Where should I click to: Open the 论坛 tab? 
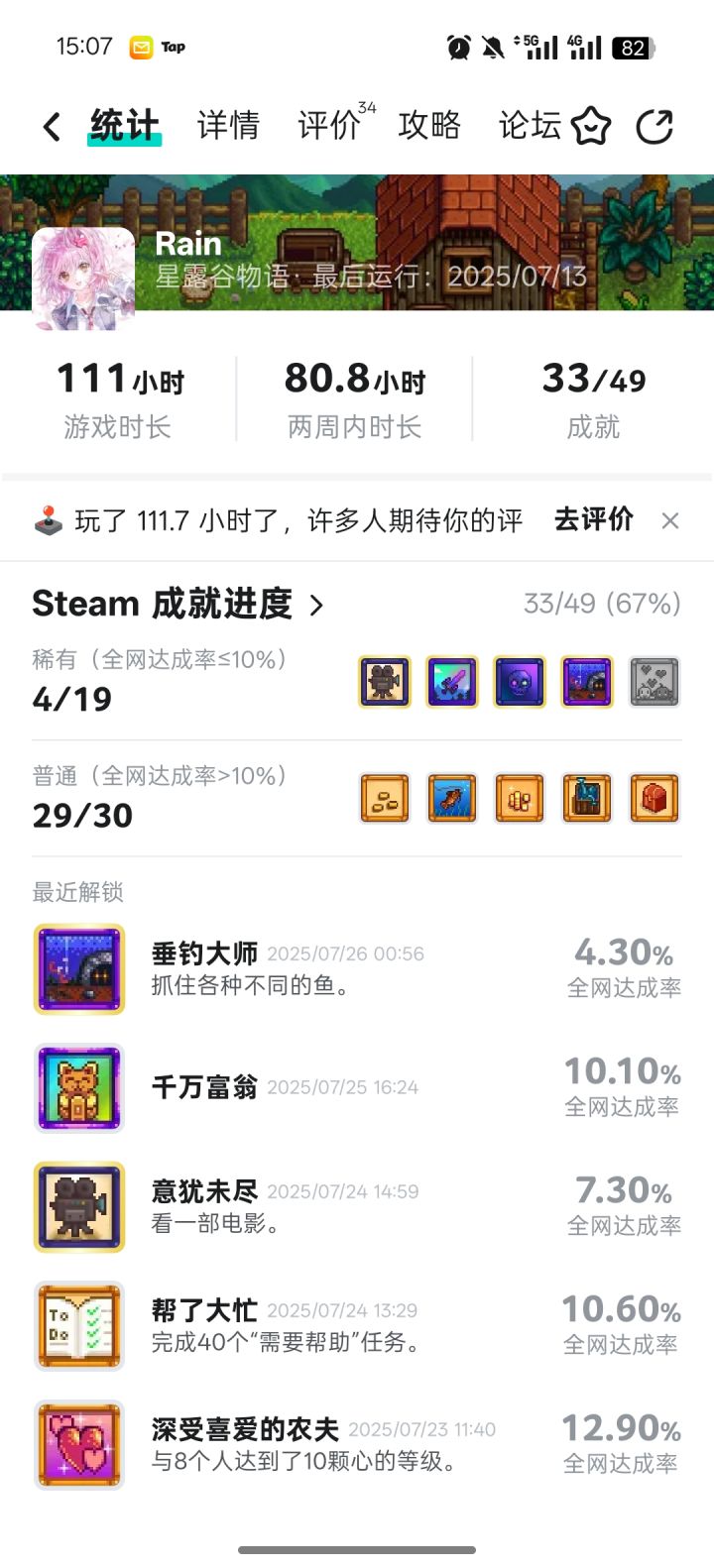(528, 127)
